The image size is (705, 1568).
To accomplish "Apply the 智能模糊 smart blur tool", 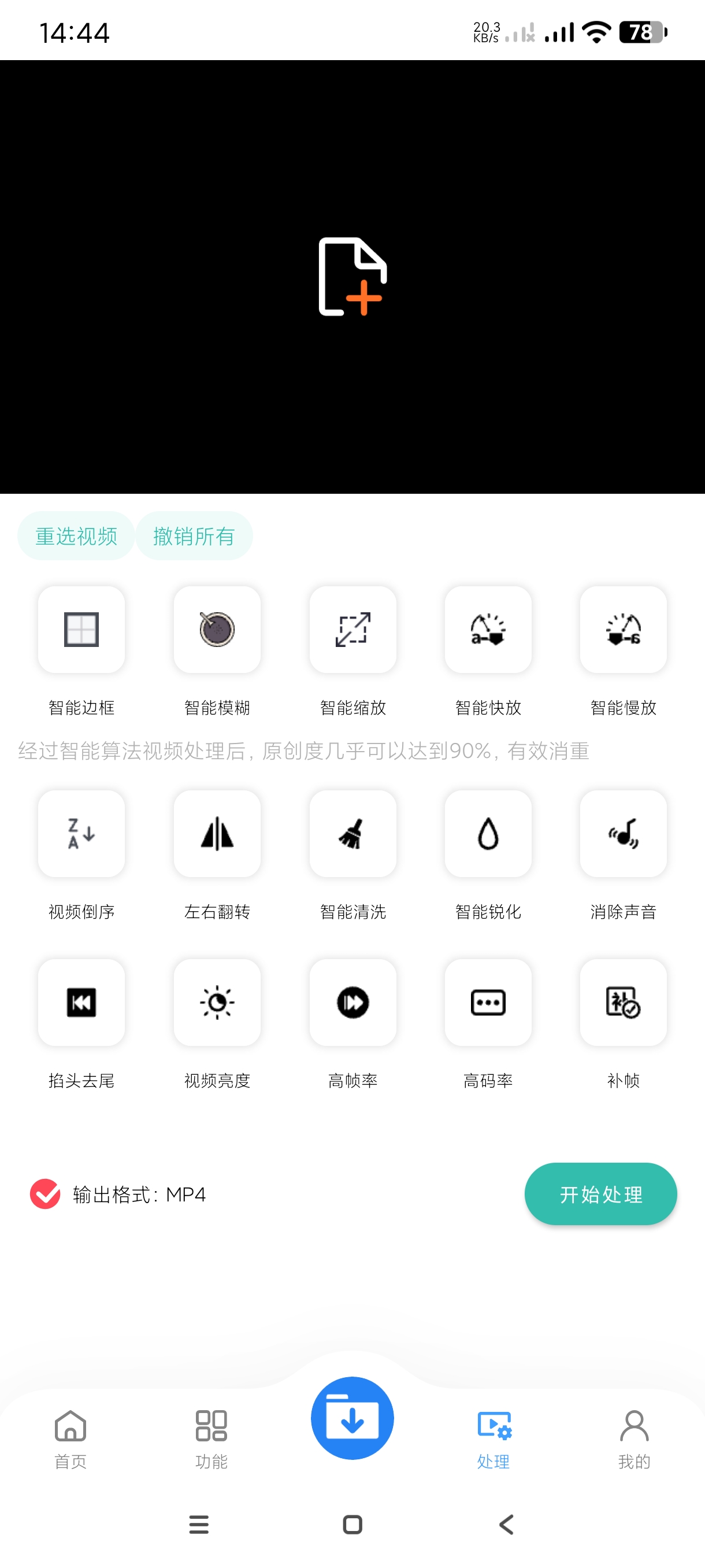I will [x=217, y=630].
